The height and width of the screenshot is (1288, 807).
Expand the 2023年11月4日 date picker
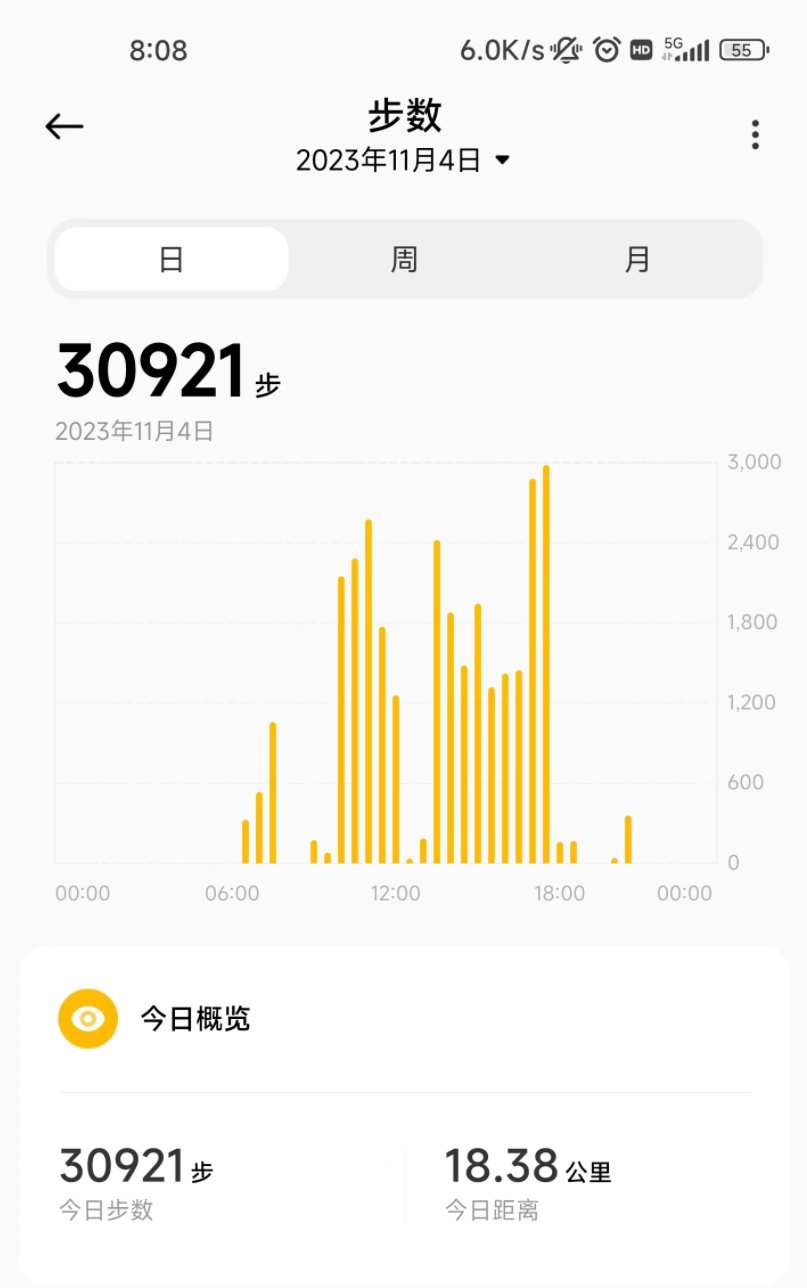(x=403, y=160)
